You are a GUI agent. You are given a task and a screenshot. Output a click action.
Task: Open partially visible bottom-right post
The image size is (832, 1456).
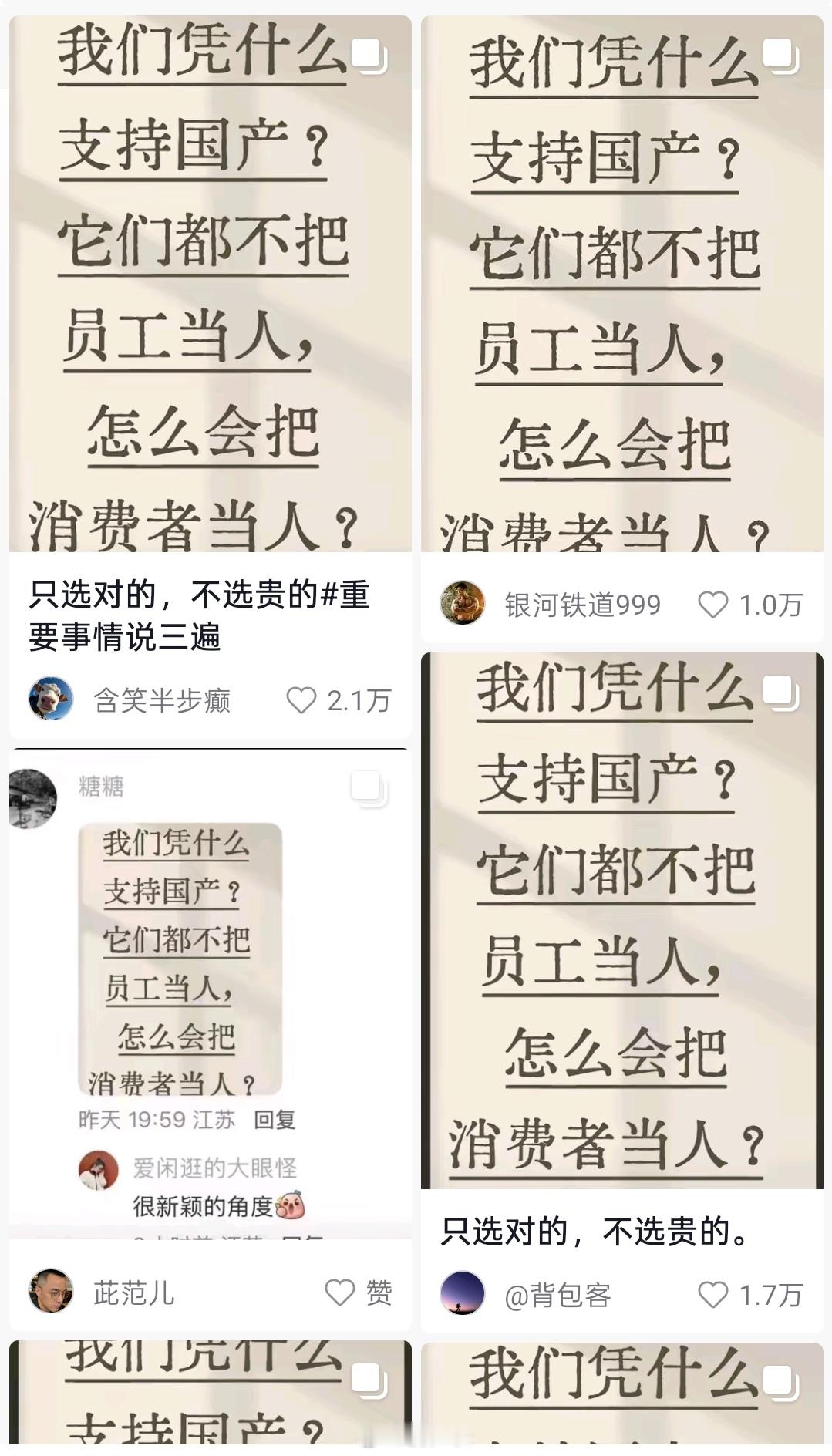[625, 1396]
